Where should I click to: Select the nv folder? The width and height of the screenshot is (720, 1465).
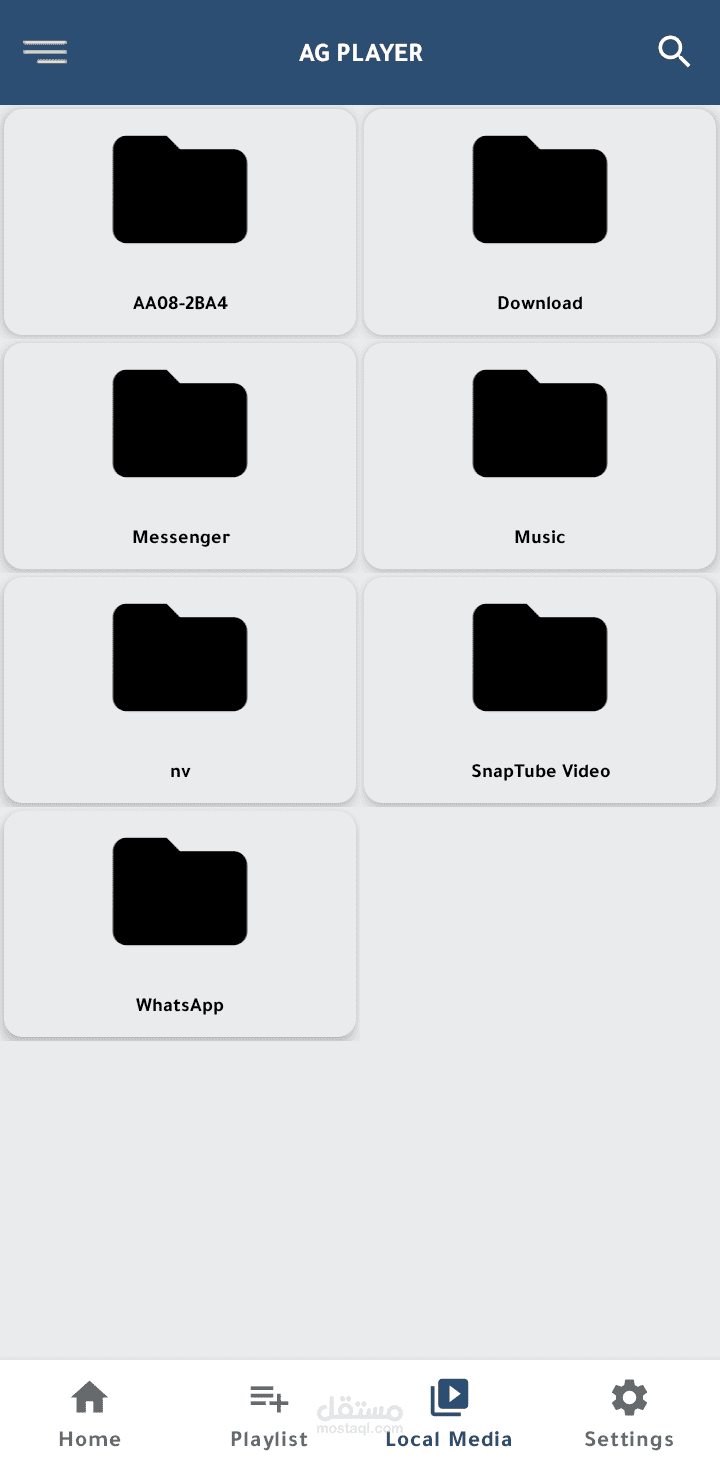[180, 690]
